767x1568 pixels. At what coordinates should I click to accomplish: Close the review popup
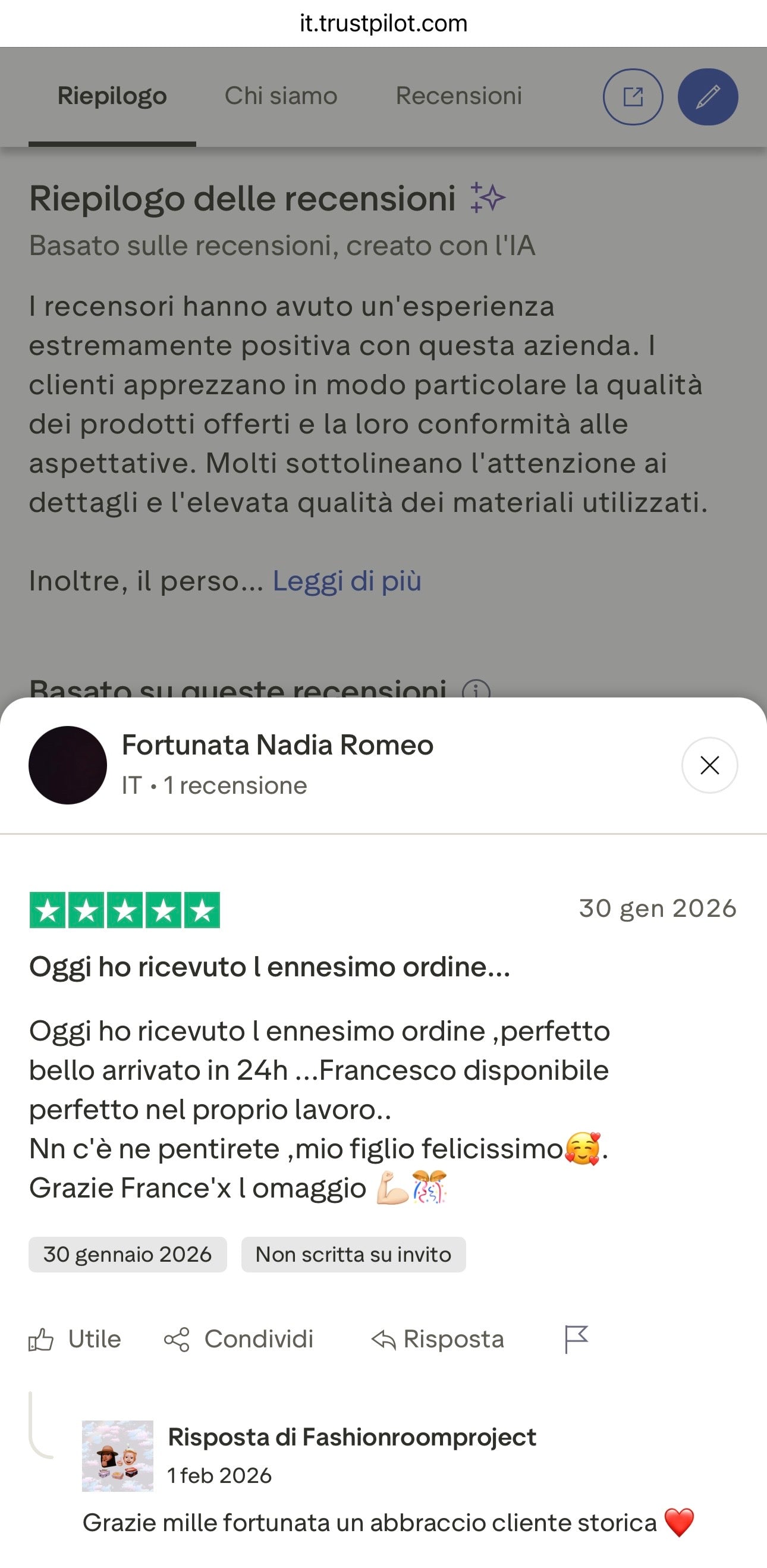click(709, 765)
